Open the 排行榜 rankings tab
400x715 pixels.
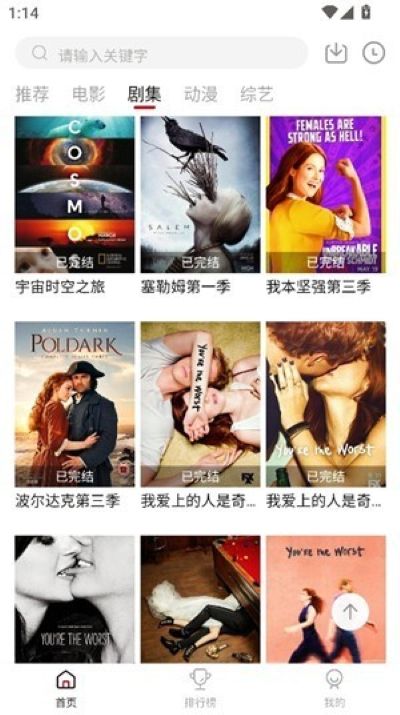[200, 689]
